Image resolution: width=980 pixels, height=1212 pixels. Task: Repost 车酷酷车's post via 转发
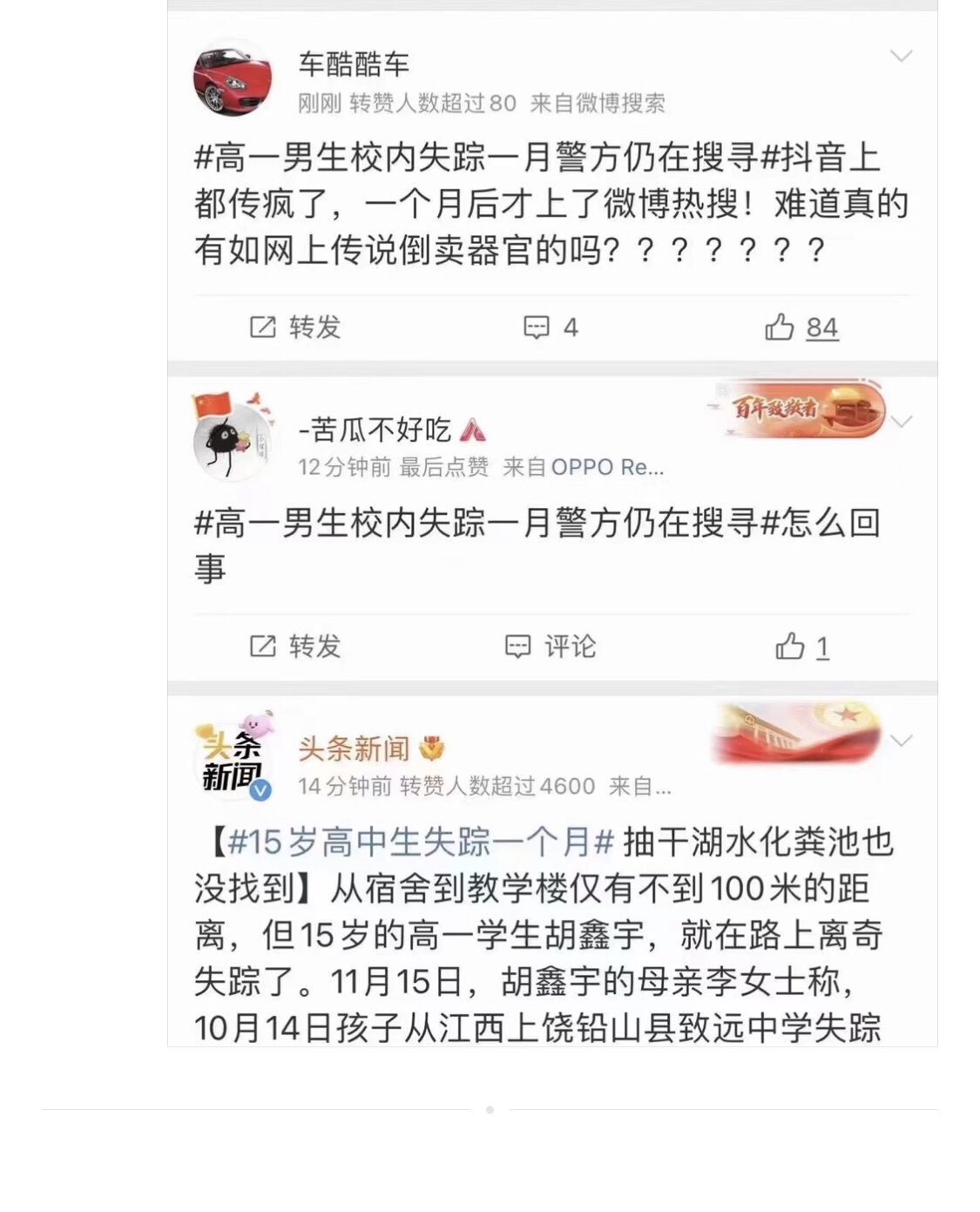point(295,328)
